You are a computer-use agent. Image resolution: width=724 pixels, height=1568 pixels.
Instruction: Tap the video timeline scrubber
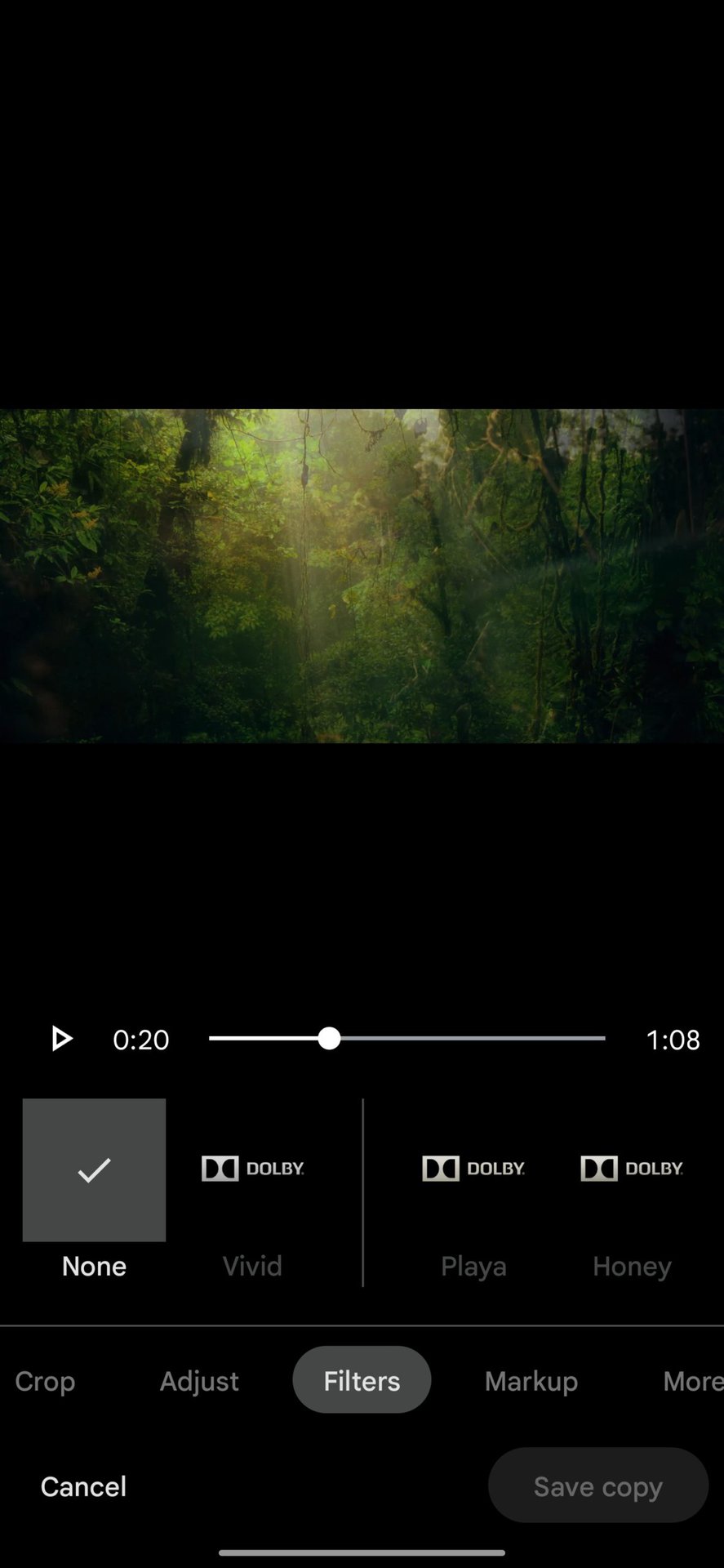click(329, 1039)
